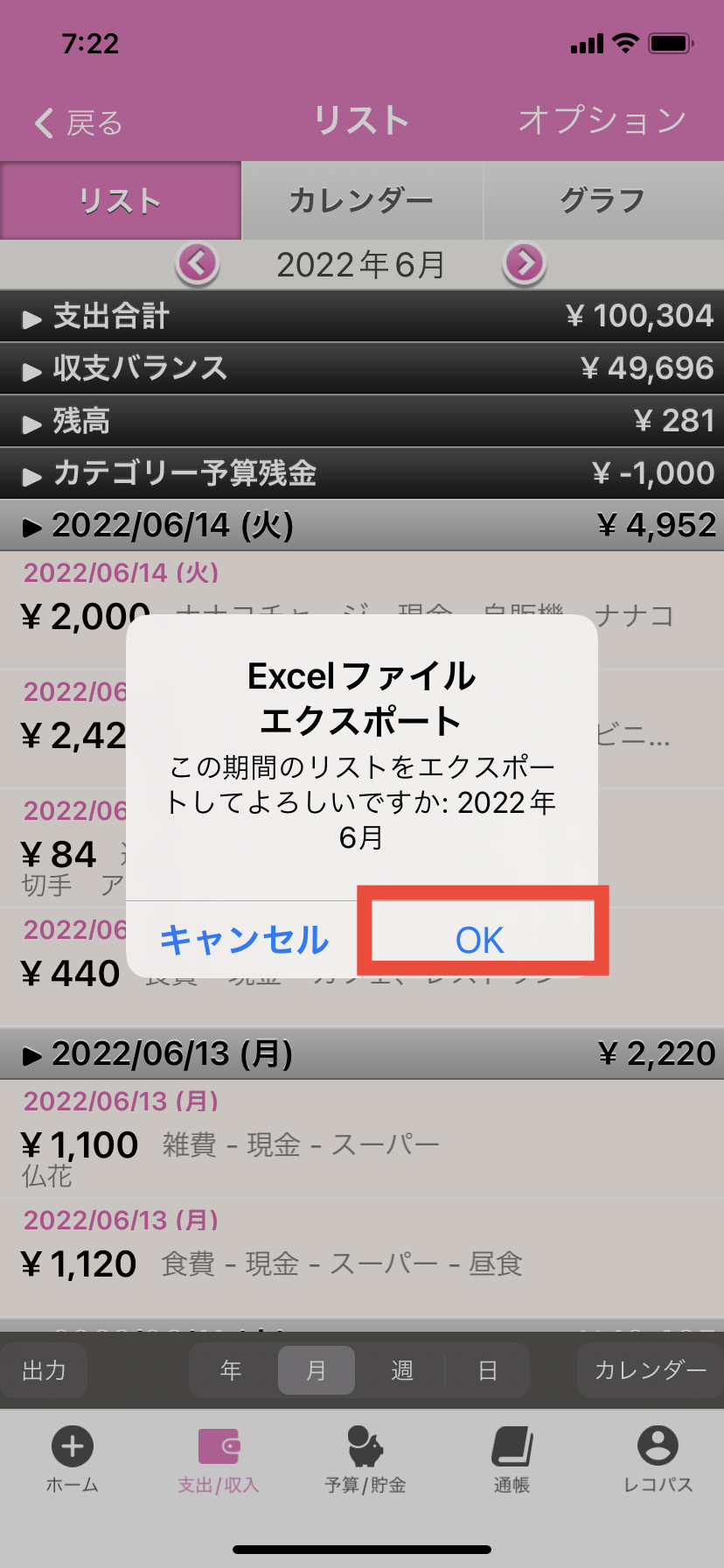
Task: Select the 年 period view
Action: click(231, 1369)
